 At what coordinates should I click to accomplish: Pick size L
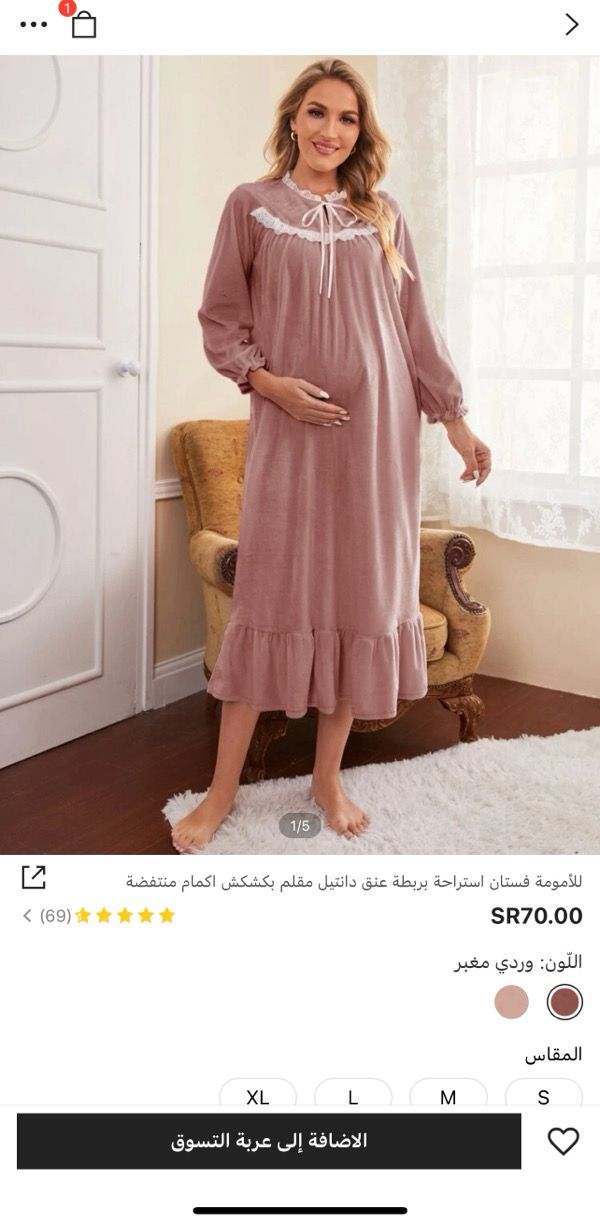(x=353, y=1096)
